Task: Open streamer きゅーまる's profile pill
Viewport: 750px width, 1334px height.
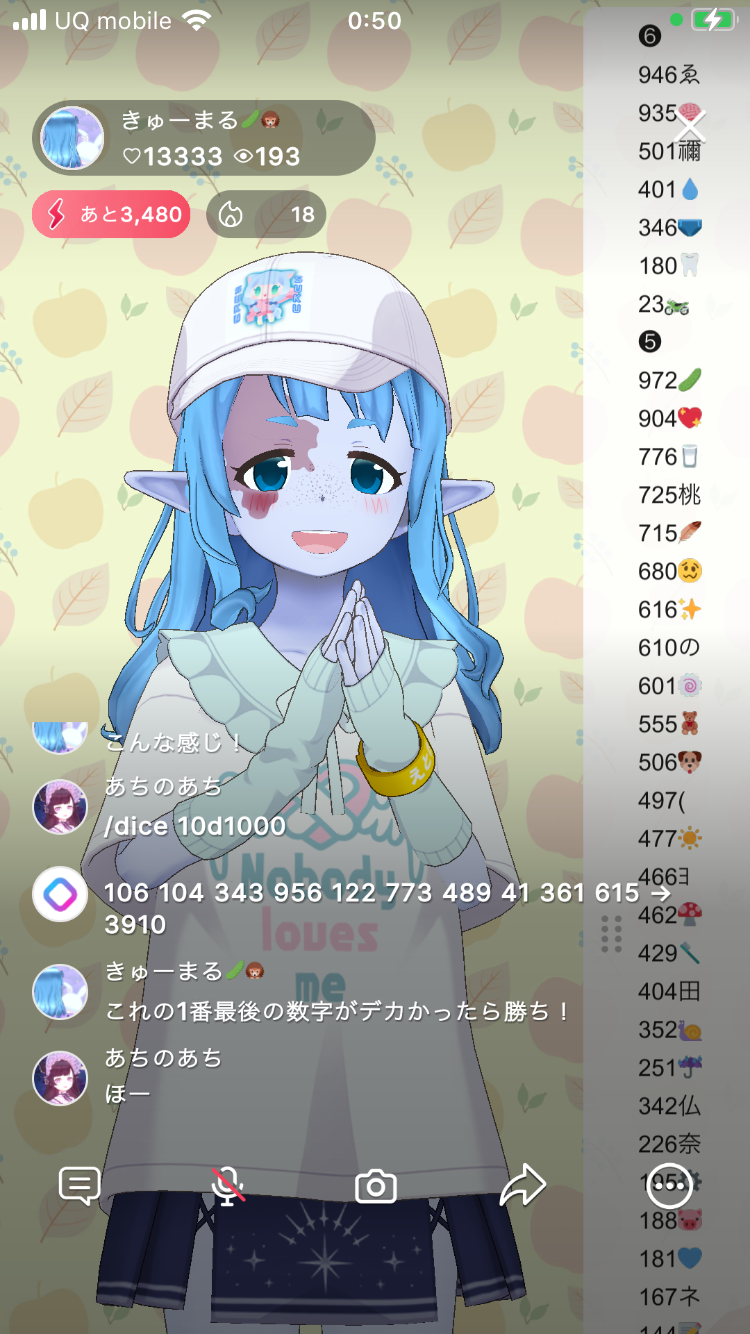Action: [204, 138]
